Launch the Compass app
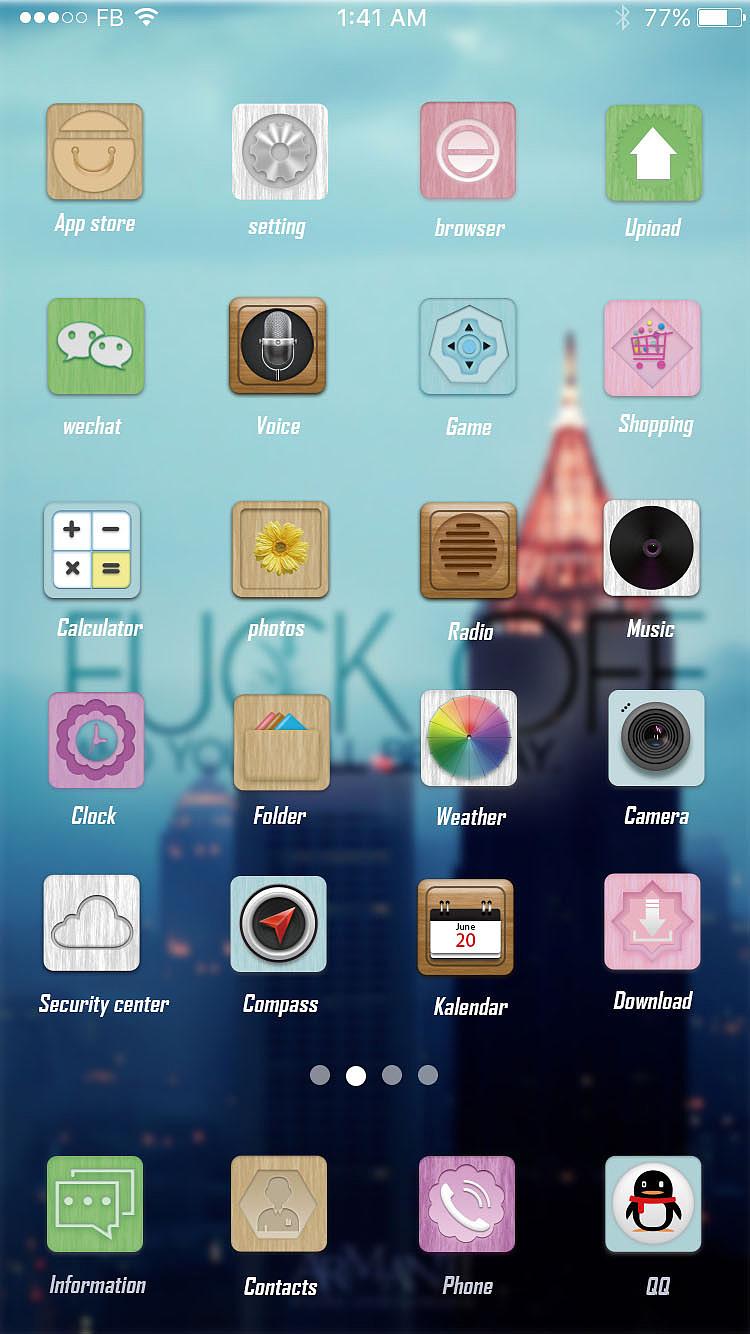The image size is (750, 1334). pos(279,924)
